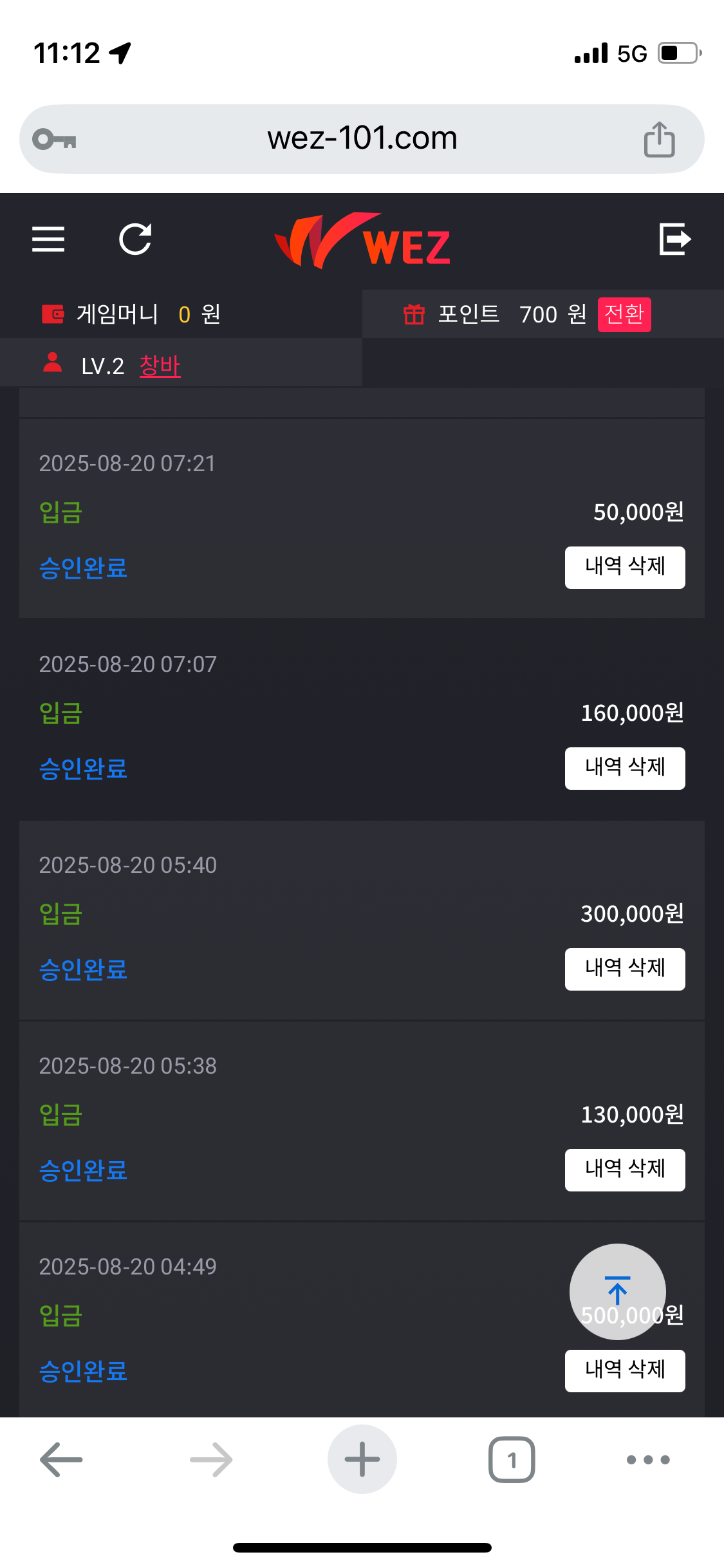The width and height of the screenshot is (724, 1568).
Task: Open the 창바 user profile link
Action: click(160, 366)
